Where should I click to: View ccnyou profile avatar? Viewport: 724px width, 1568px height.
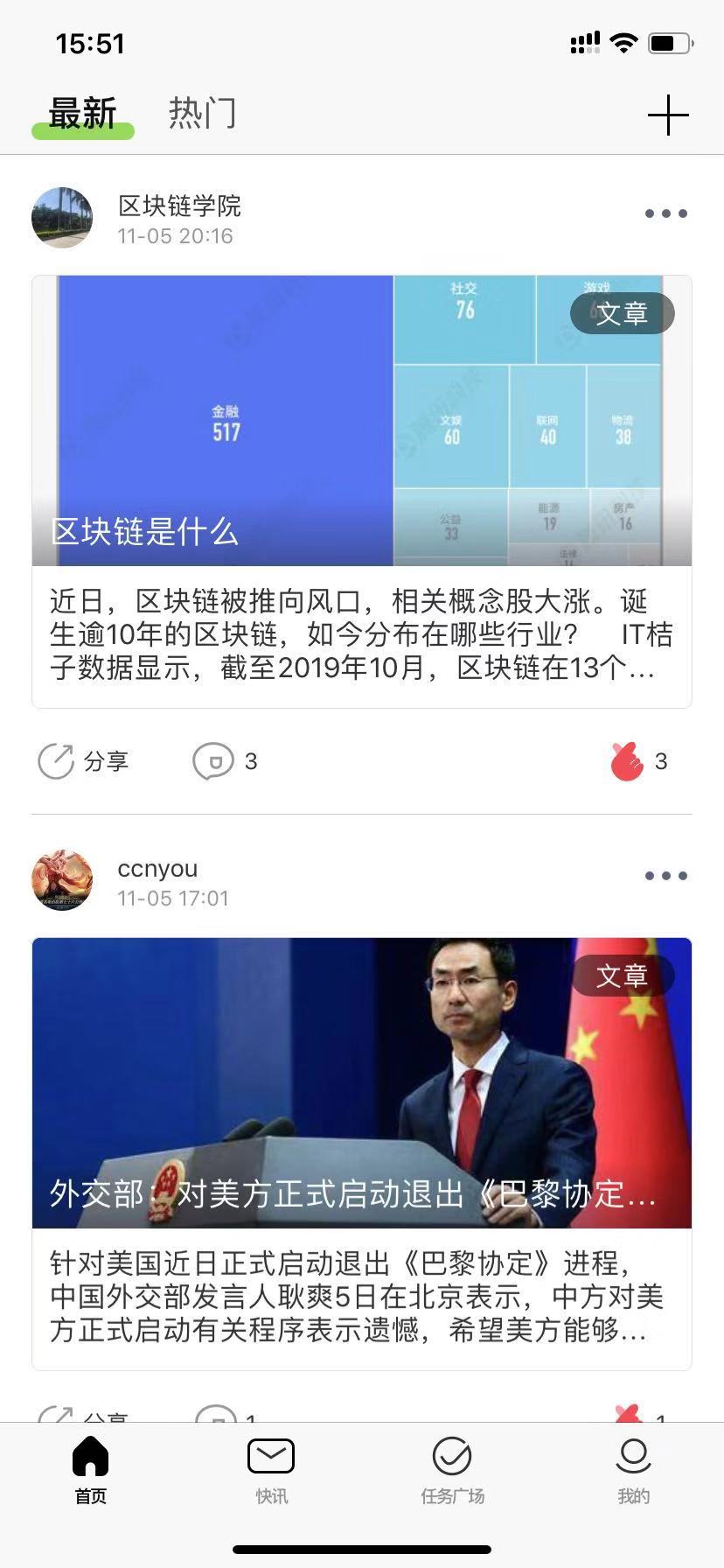tap(62, 879)
